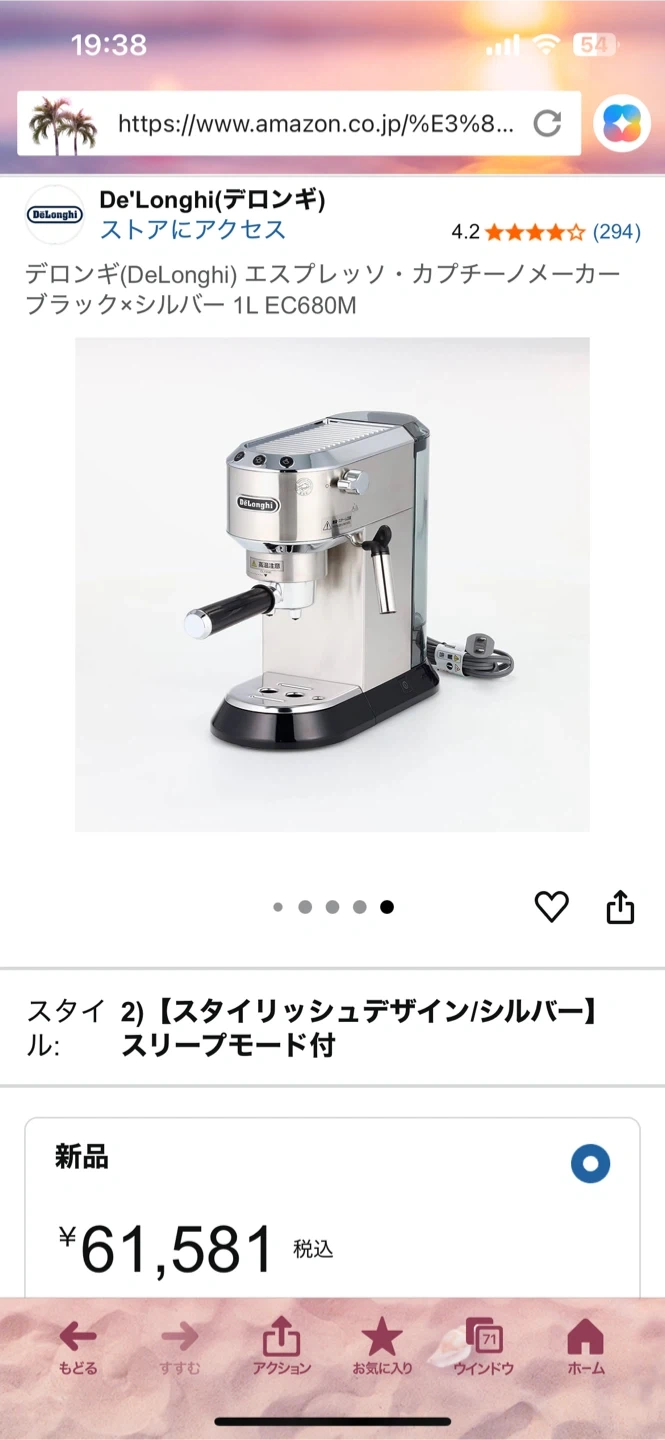Open the ストアにアクセス store link

tap(192, 230)
